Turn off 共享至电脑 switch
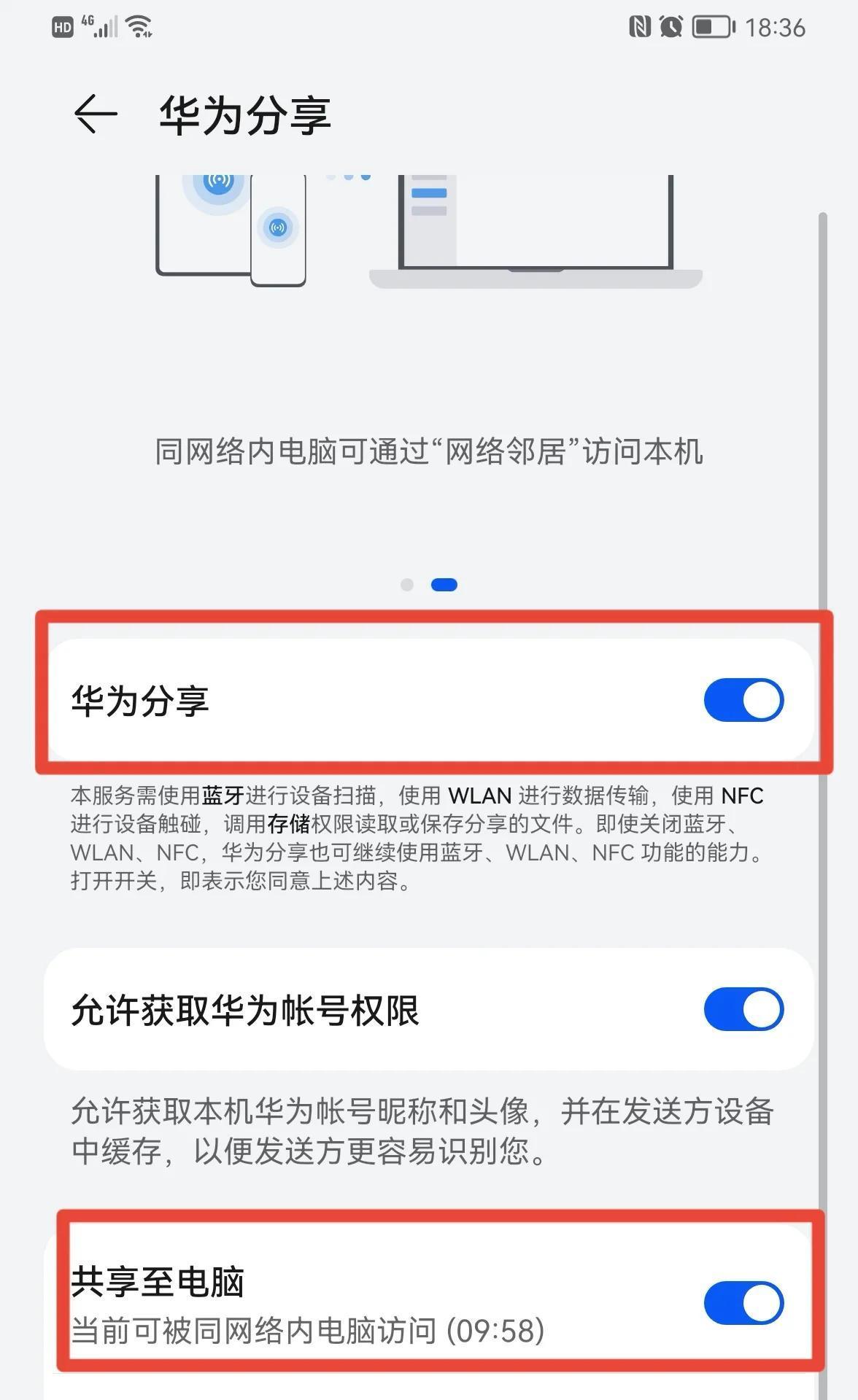 743,1303
